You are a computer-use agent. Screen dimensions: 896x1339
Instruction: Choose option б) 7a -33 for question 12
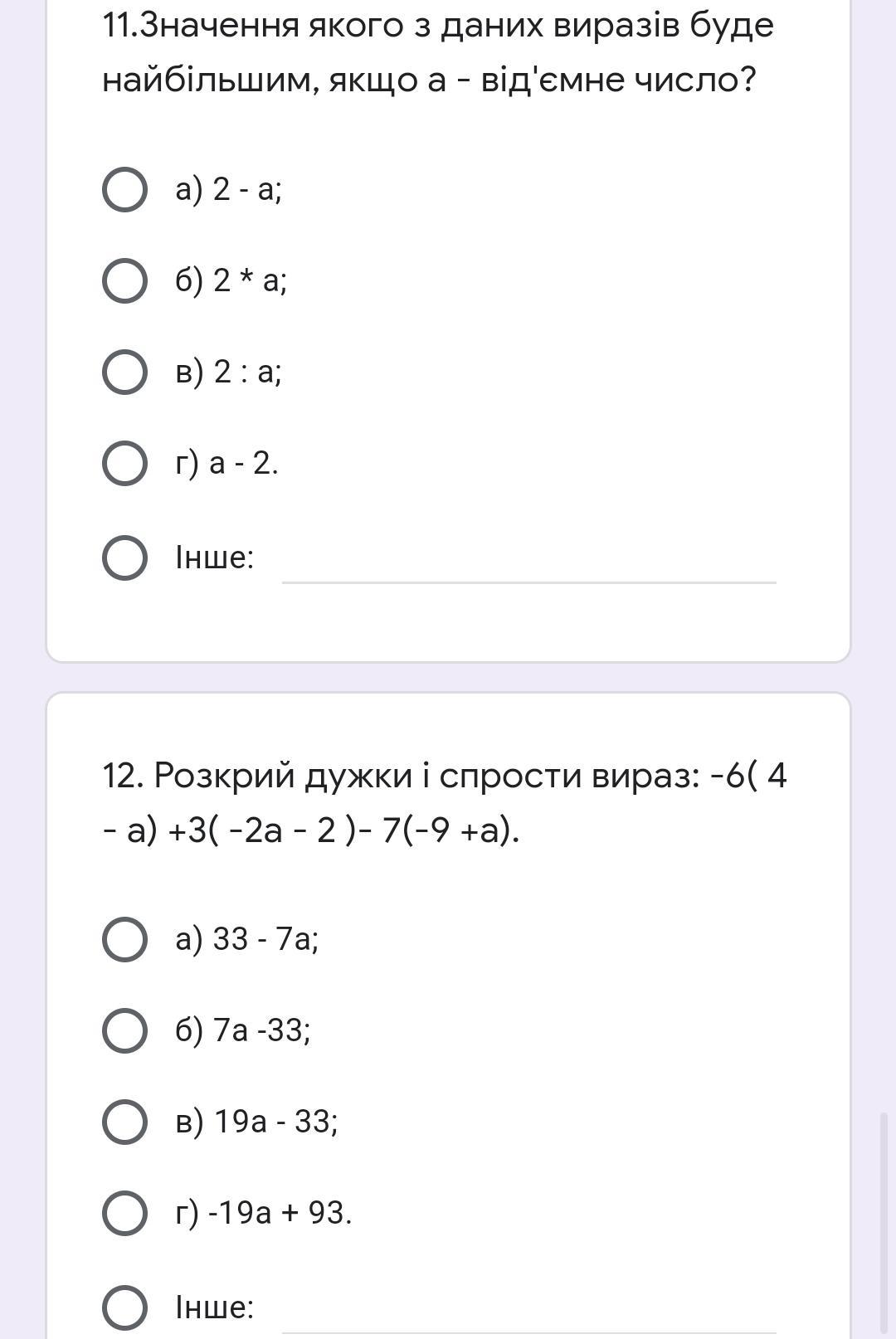click(124, 1030)
